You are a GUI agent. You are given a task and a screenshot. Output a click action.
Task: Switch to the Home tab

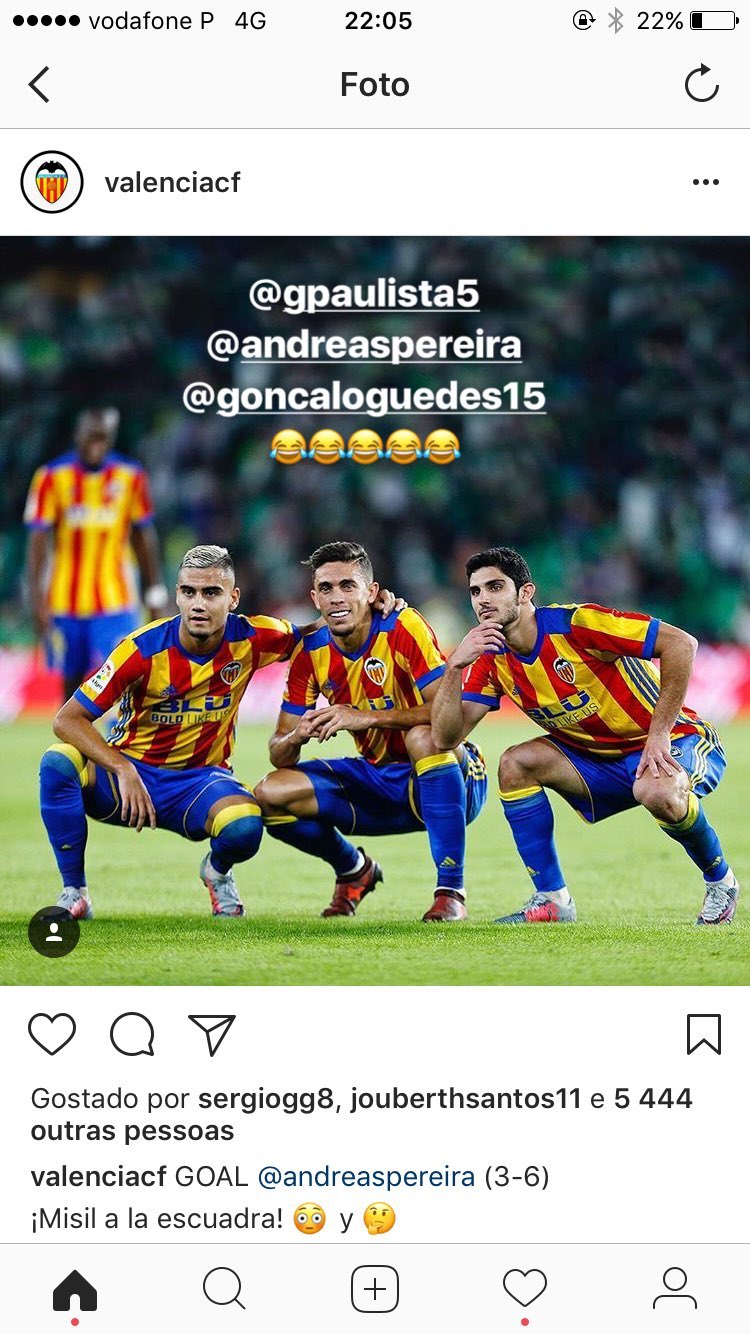[x=75, y=1290]
